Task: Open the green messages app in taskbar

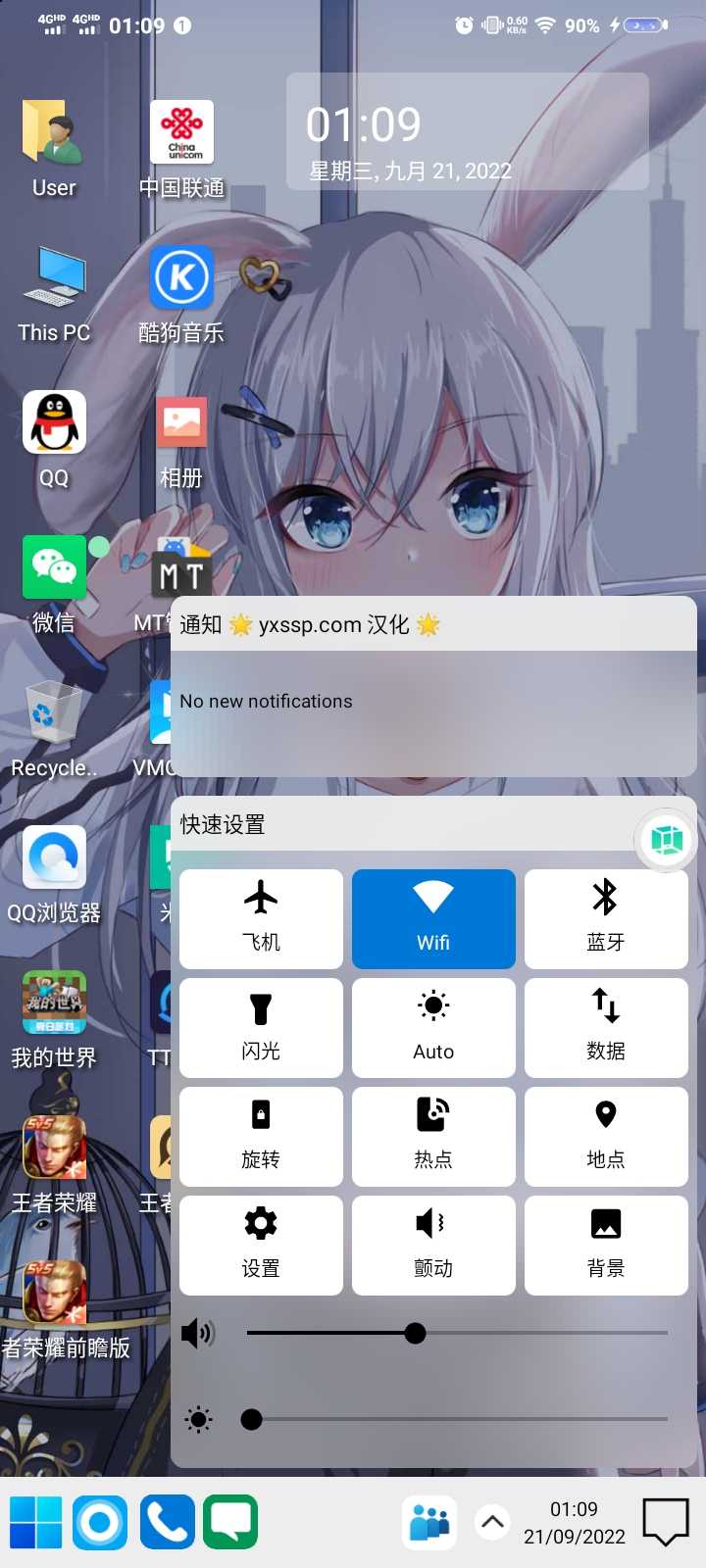Action: pyautogui.click(x=230, y=1522)
